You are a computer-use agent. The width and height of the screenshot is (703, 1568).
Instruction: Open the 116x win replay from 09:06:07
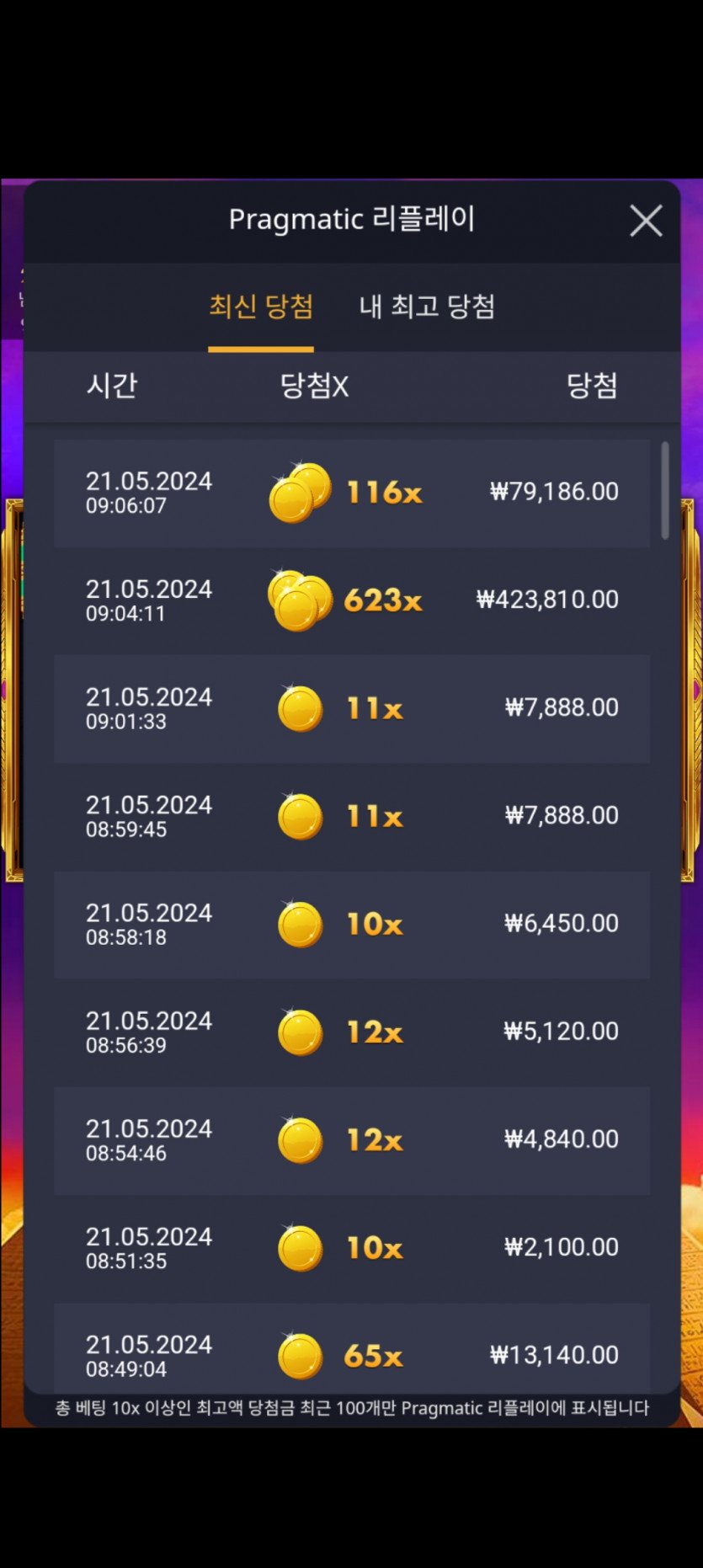(x=351, y=493)
